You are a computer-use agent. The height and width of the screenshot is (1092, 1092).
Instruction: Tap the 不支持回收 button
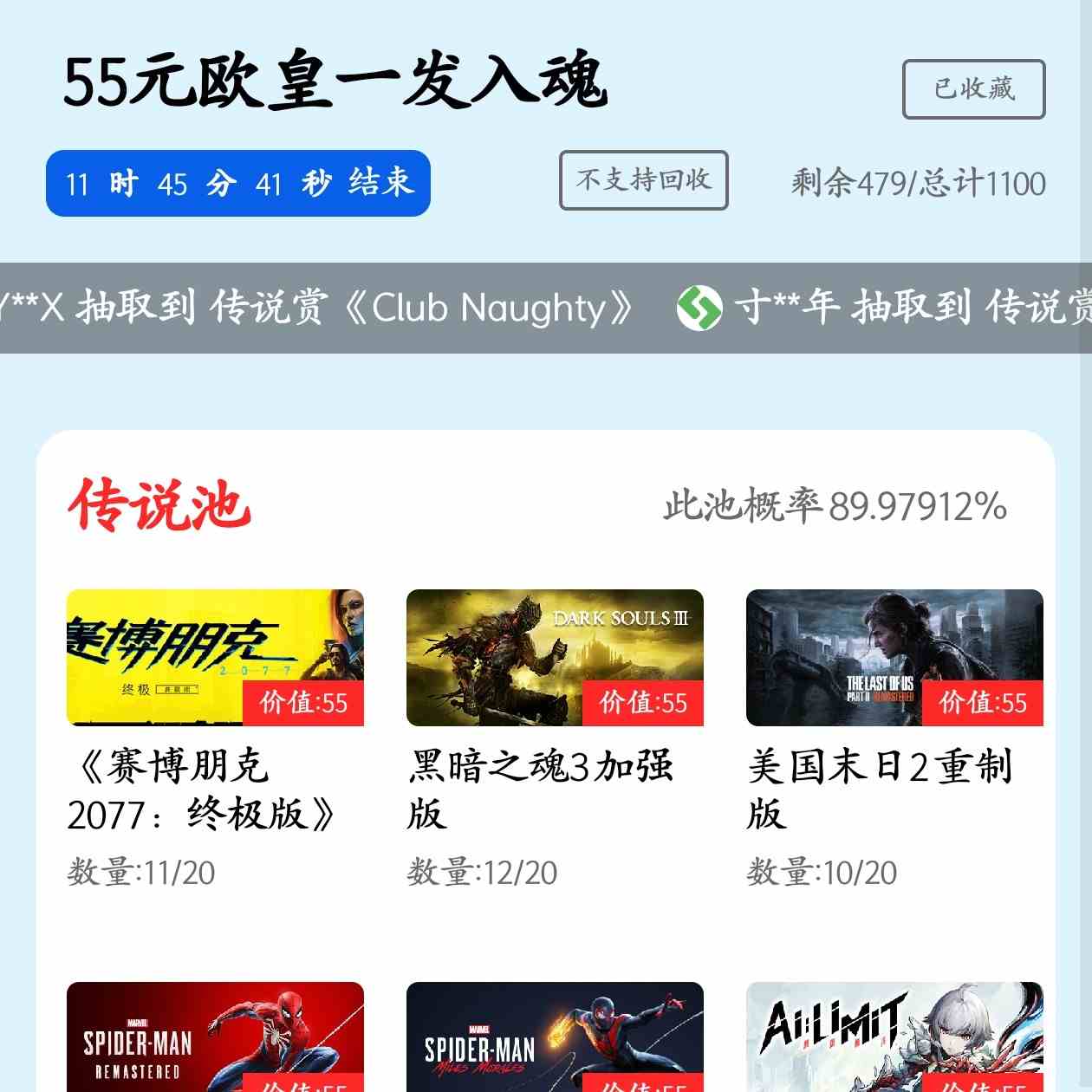643,180
